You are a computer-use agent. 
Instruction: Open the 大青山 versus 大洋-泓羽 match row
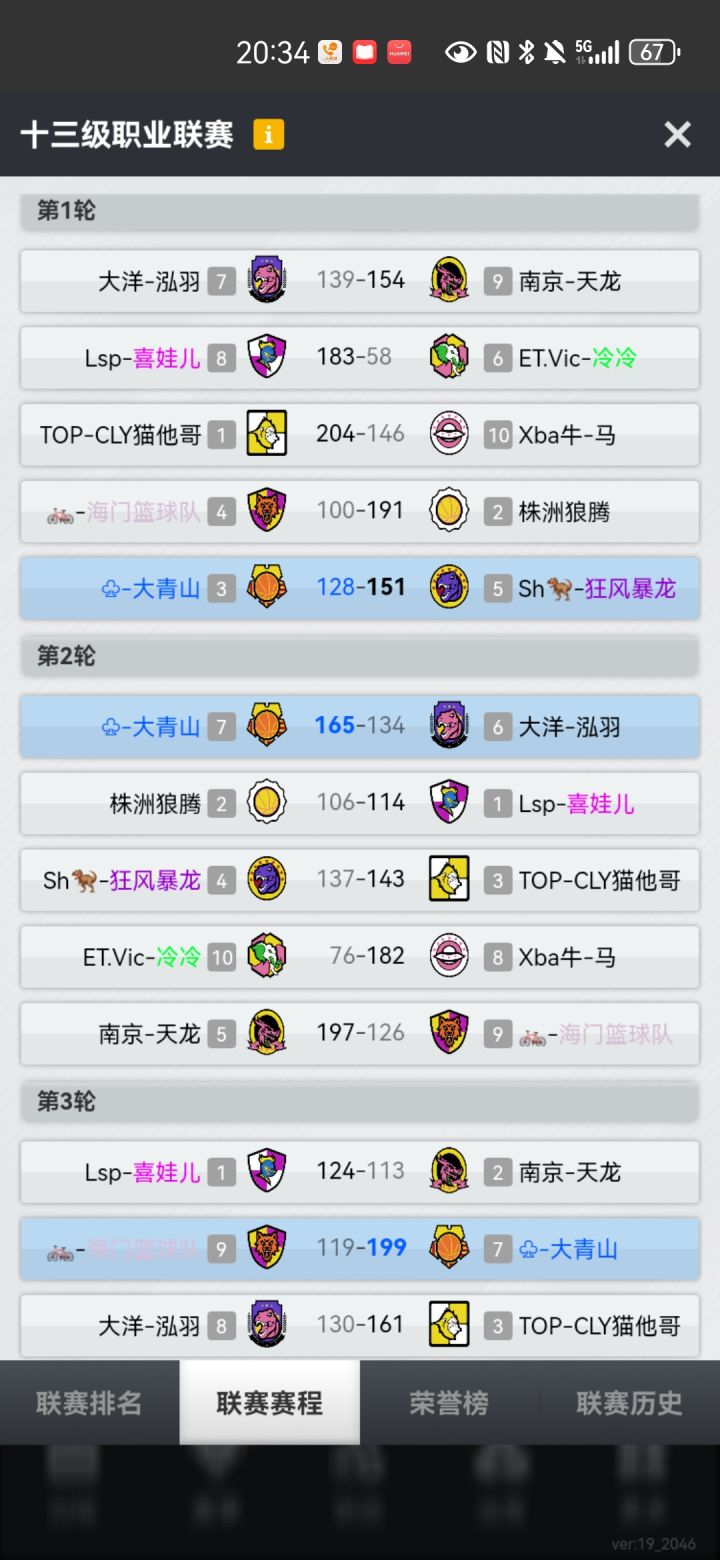[360, 726]
